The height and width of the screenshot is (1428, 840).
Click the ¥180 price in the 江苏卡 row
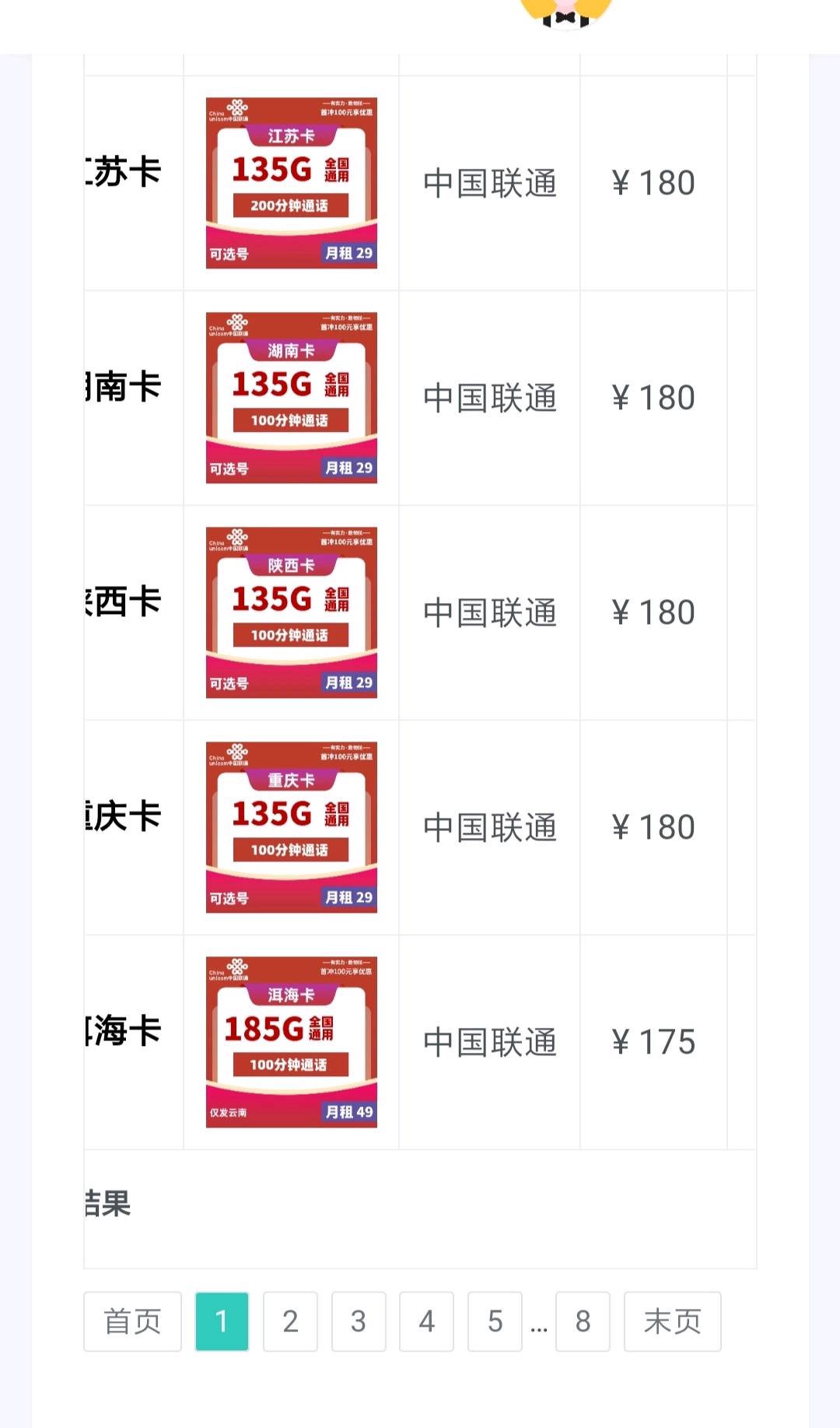pyautogui.click(x=653, y=181)
